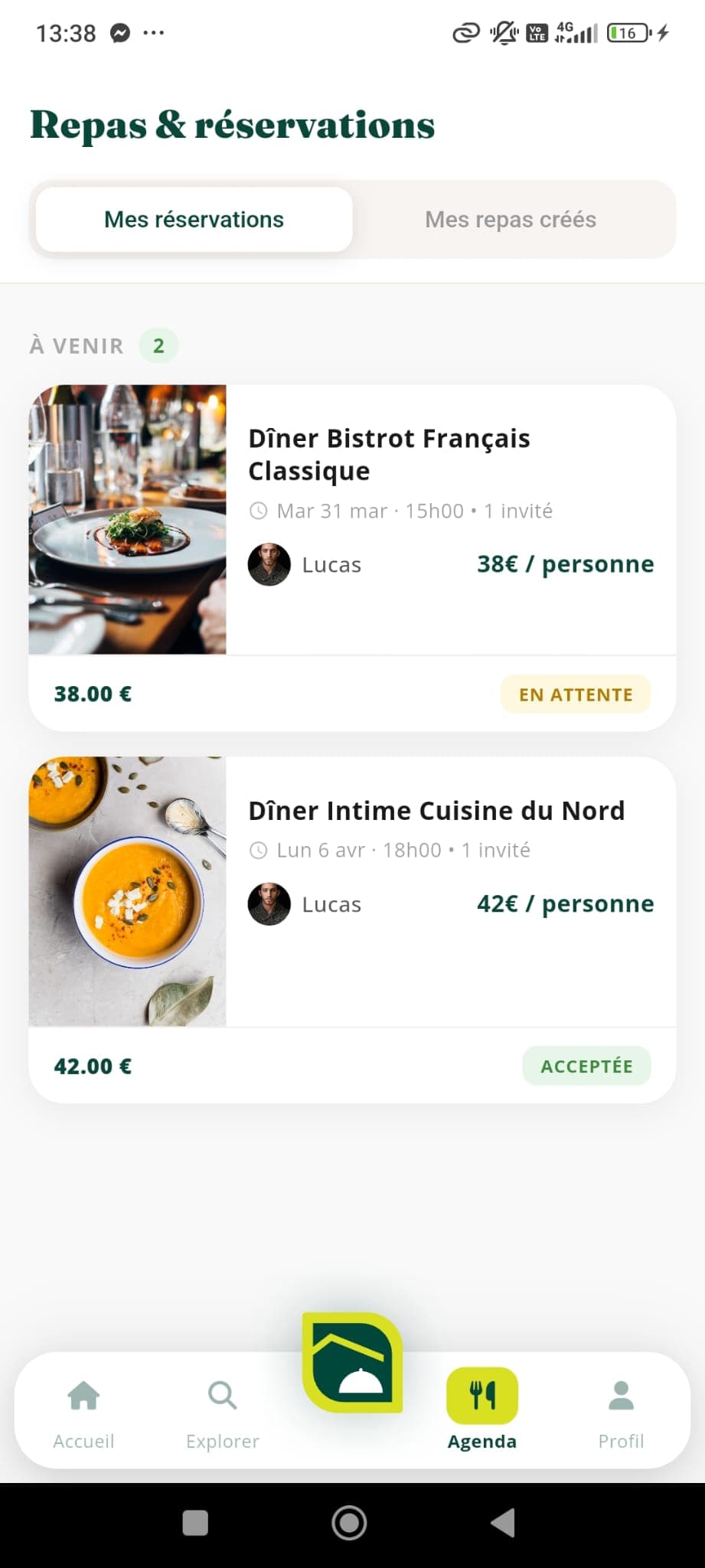Tap the EN ATTENTE status badge
The height and width of the screenshot is (1568, 705).
(x=575, y=694)
